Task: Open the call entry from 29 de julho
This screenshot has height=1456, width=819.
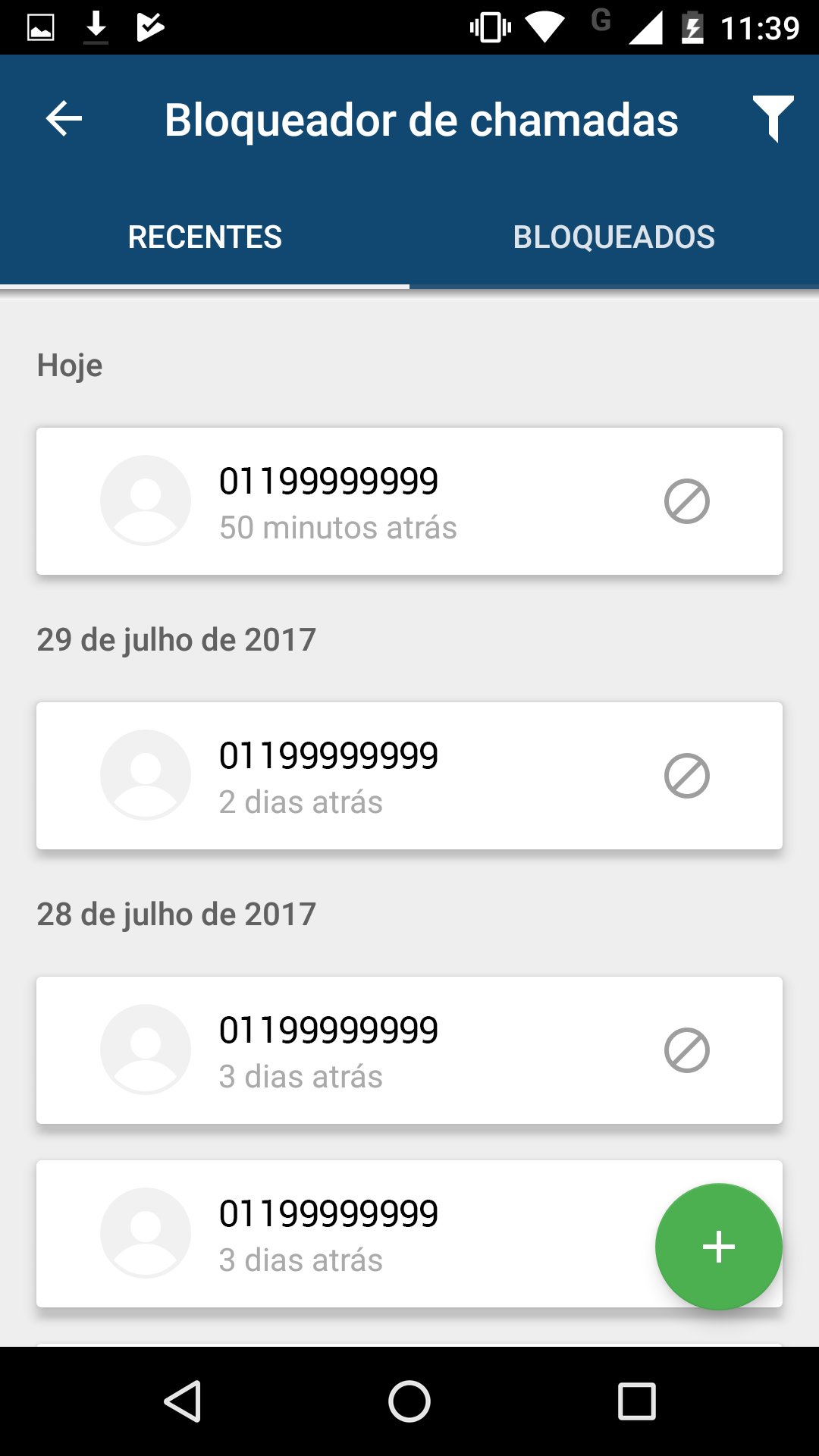Action: pyautogui.click(x=409, y=776)
